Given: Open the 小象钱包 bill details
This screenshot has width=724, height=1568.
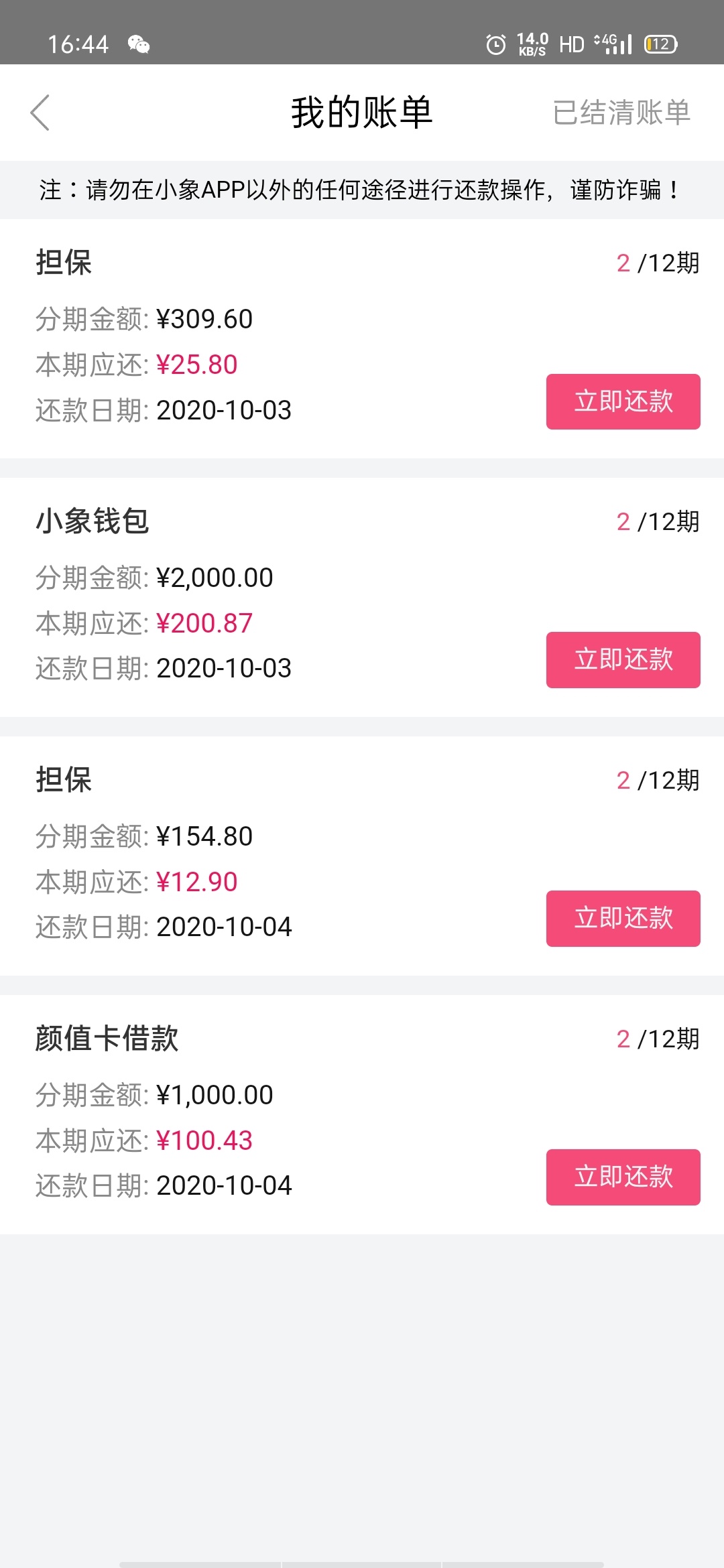Looking at the screenshot, I should click(x=362, y=597).
